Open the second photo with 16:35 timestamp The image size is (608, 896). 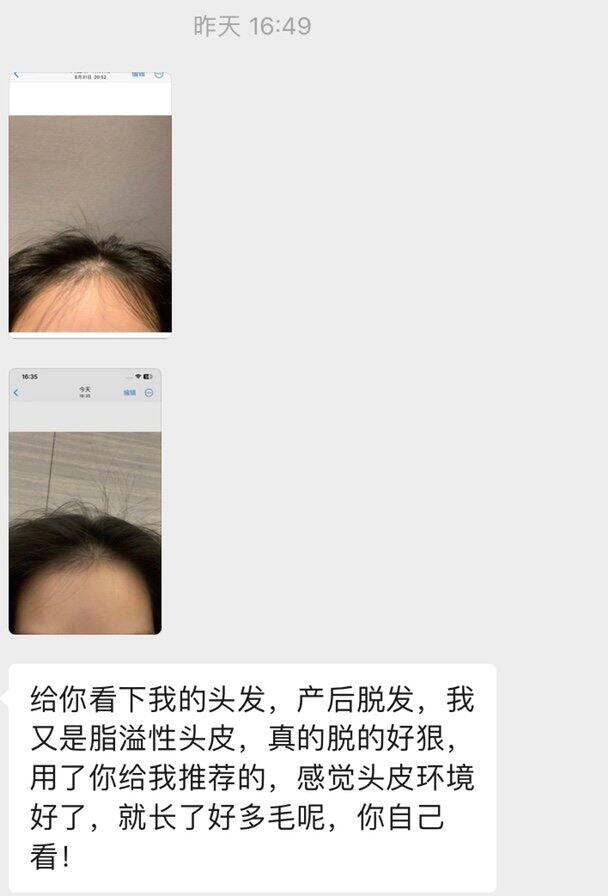(x=85, y=501)
